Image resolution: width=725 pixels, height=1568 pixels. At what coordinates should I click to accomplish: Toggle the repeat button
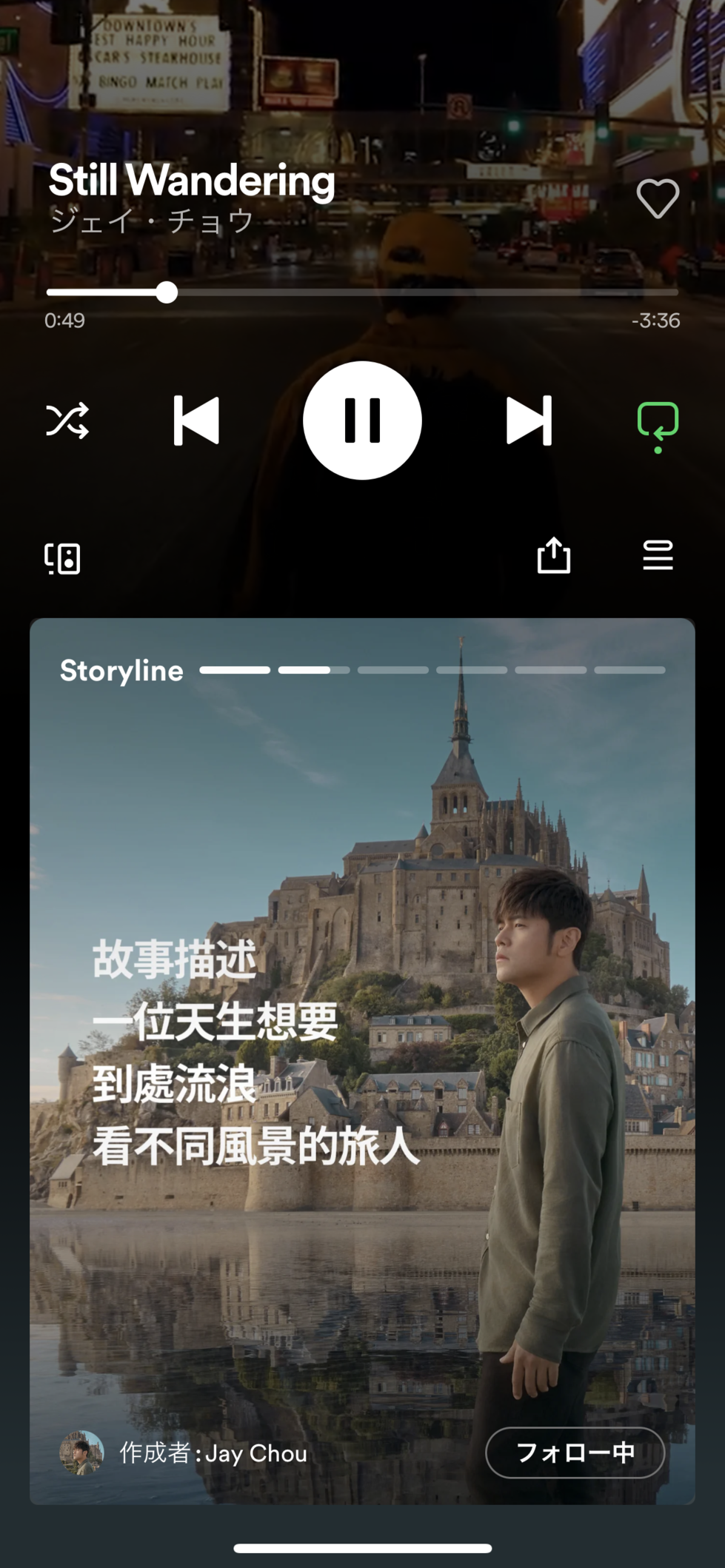point(658,422)
